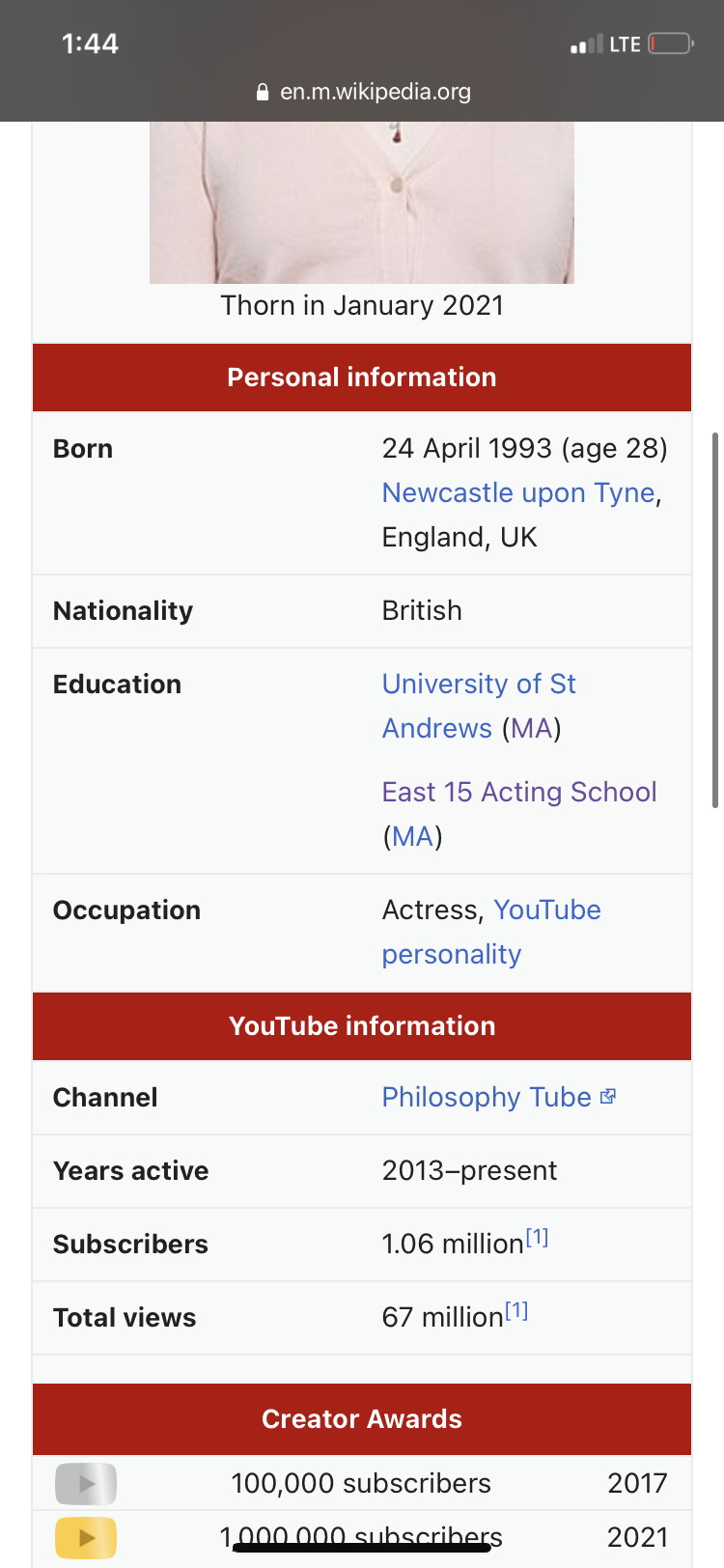Tap the MA link under East 15
The height and width of the screenshot is (1568, 724).
point(413,836)
